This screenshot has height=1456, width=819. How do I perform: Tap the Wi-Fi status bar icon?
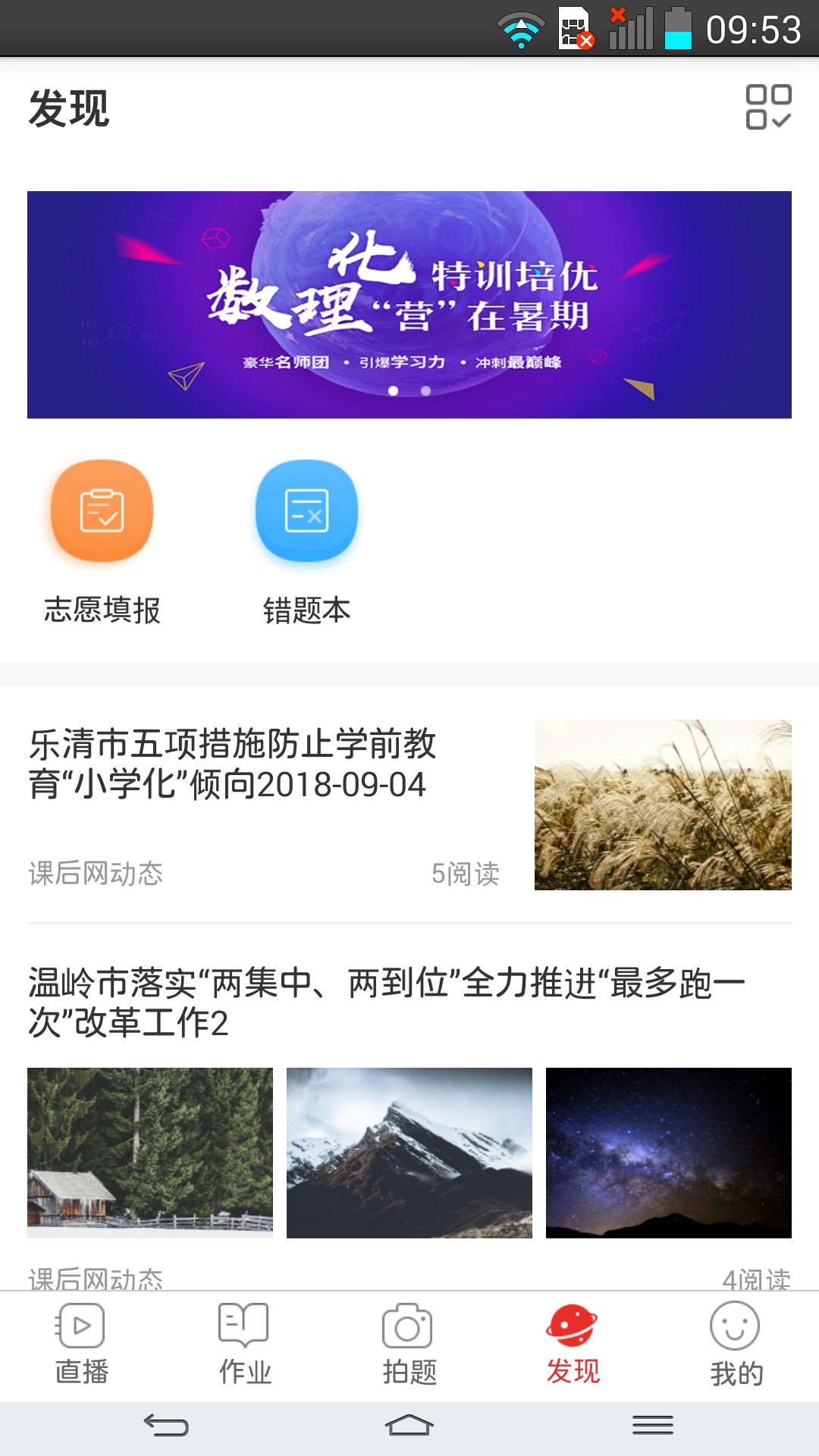520,27
